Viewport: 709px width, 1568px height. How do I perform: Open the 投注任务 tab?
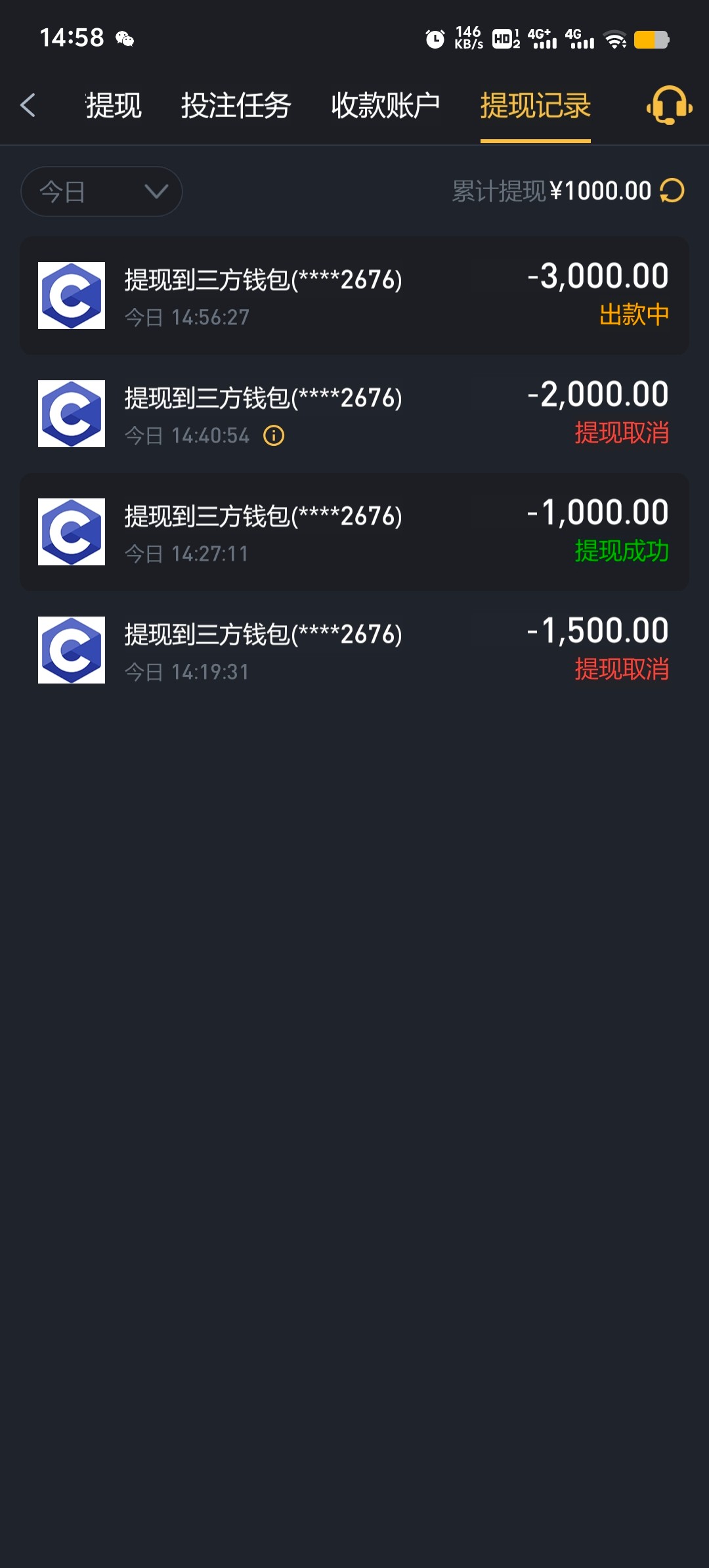(236, 106)
